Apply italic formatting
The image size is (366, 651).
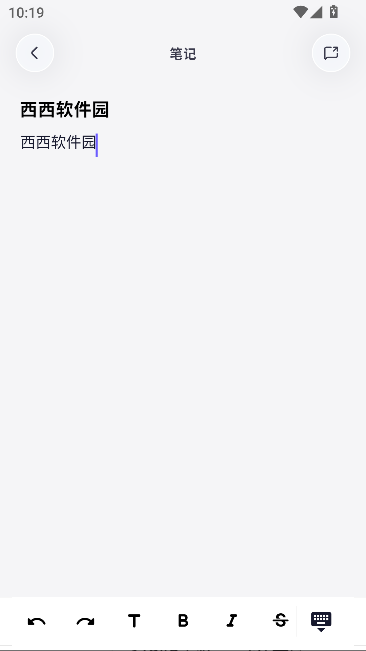pyautogui.click(x=232, y=621)
